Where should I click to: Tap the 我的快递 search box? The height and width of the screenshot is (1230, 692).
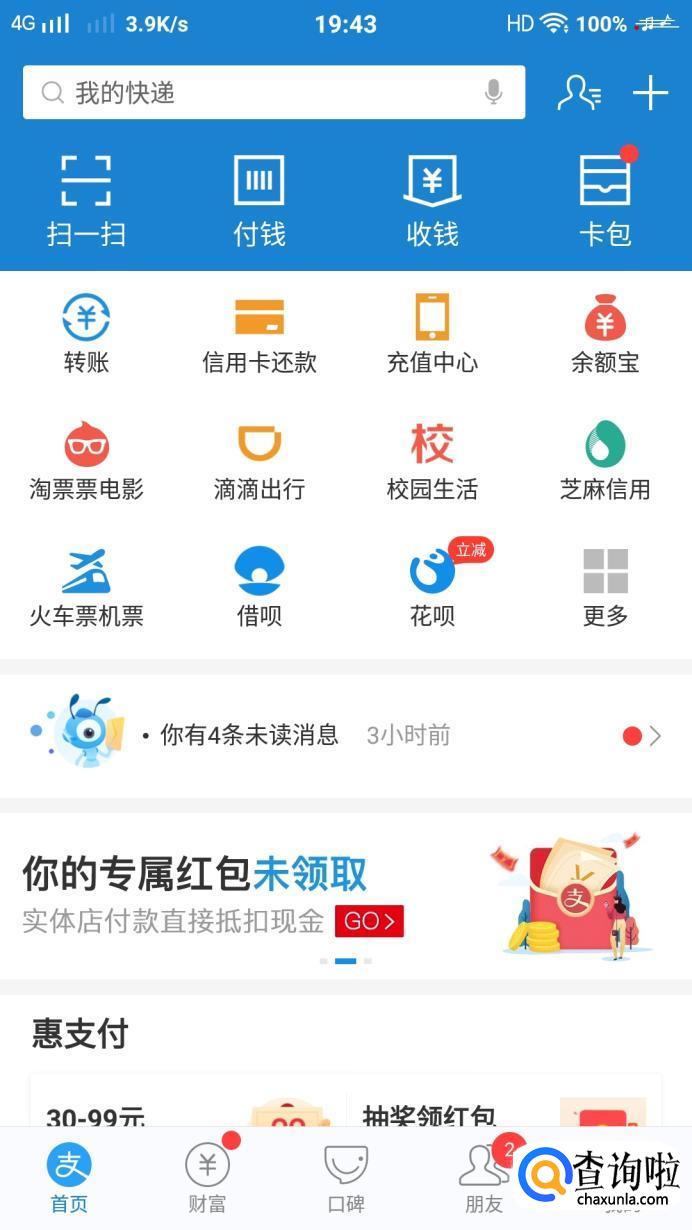(x=260, y=93)
